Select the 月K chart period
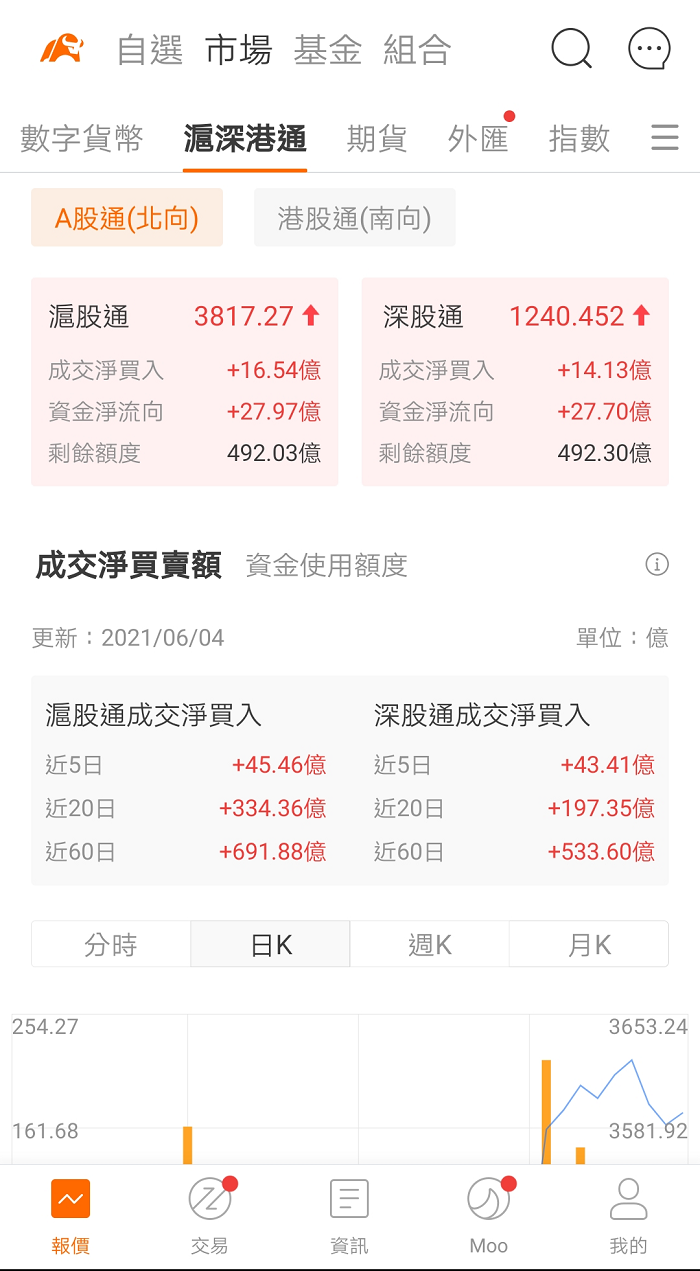 pyautogui.click(x=589, y=944)
